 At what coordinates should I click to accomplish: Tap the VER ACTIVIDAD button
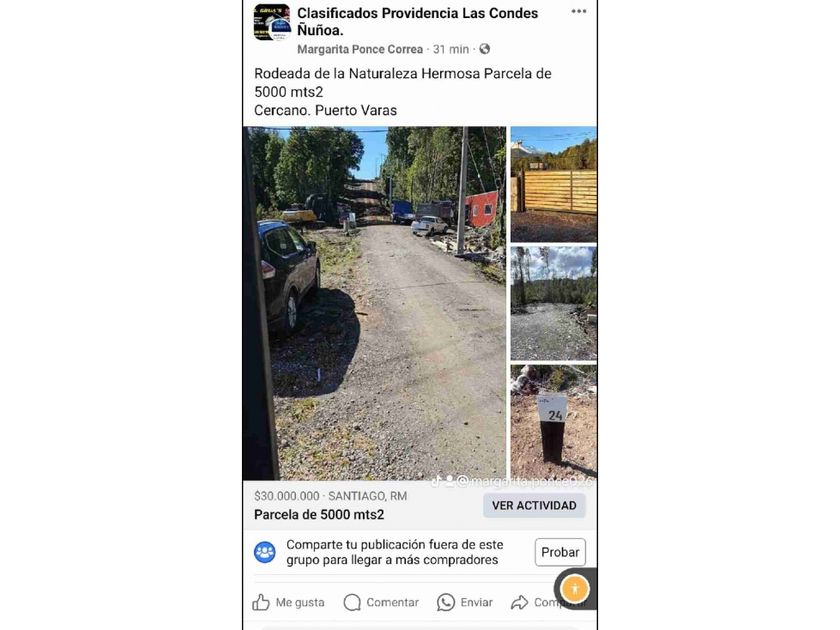click(x=534, y=506)
